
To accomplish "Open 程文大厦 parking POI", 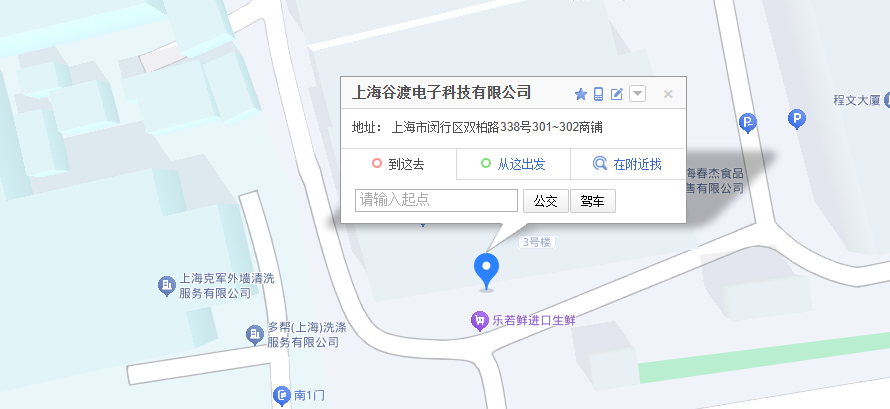I will click(797, 119).
